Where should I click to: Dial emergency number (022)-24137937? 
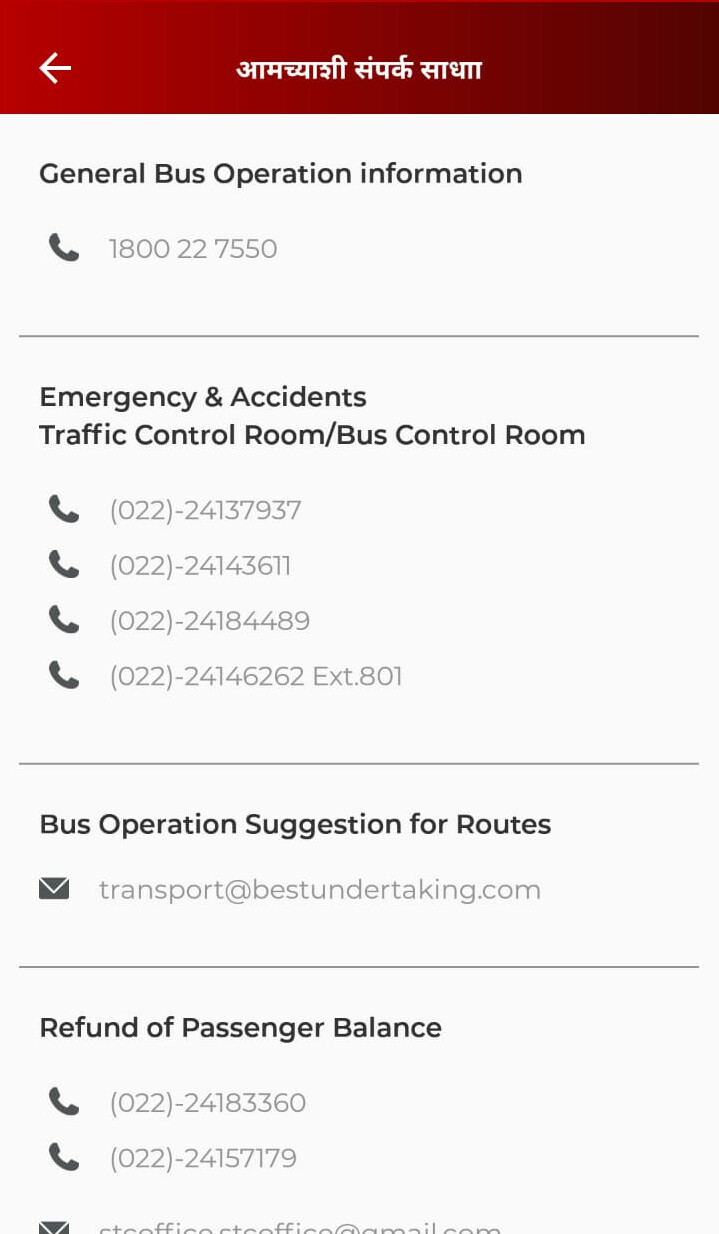[x=205, y=510]
